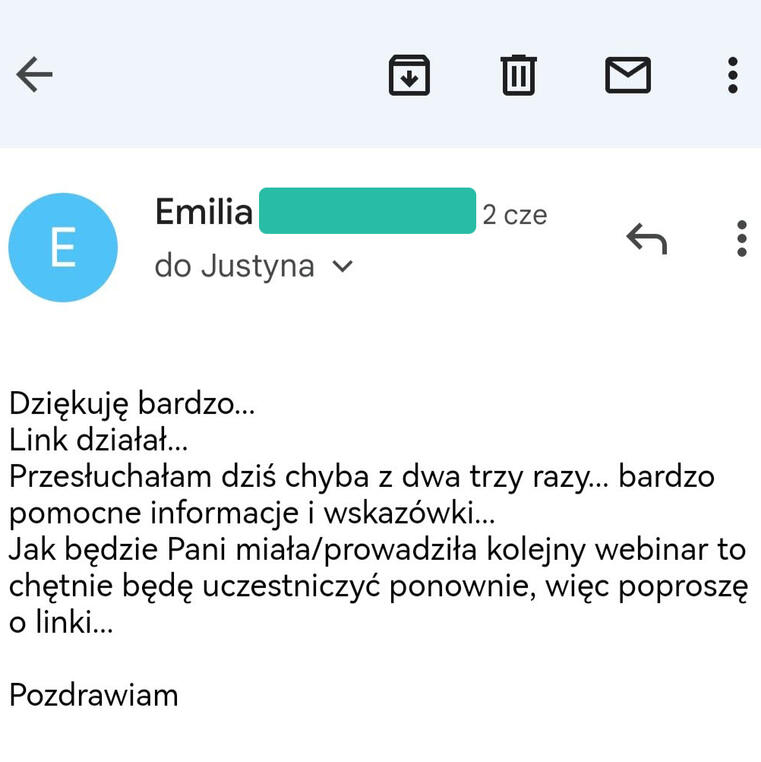Reply to Emilia's message
Viewport: 761px width, 762px height.
(x=646, y=239)
